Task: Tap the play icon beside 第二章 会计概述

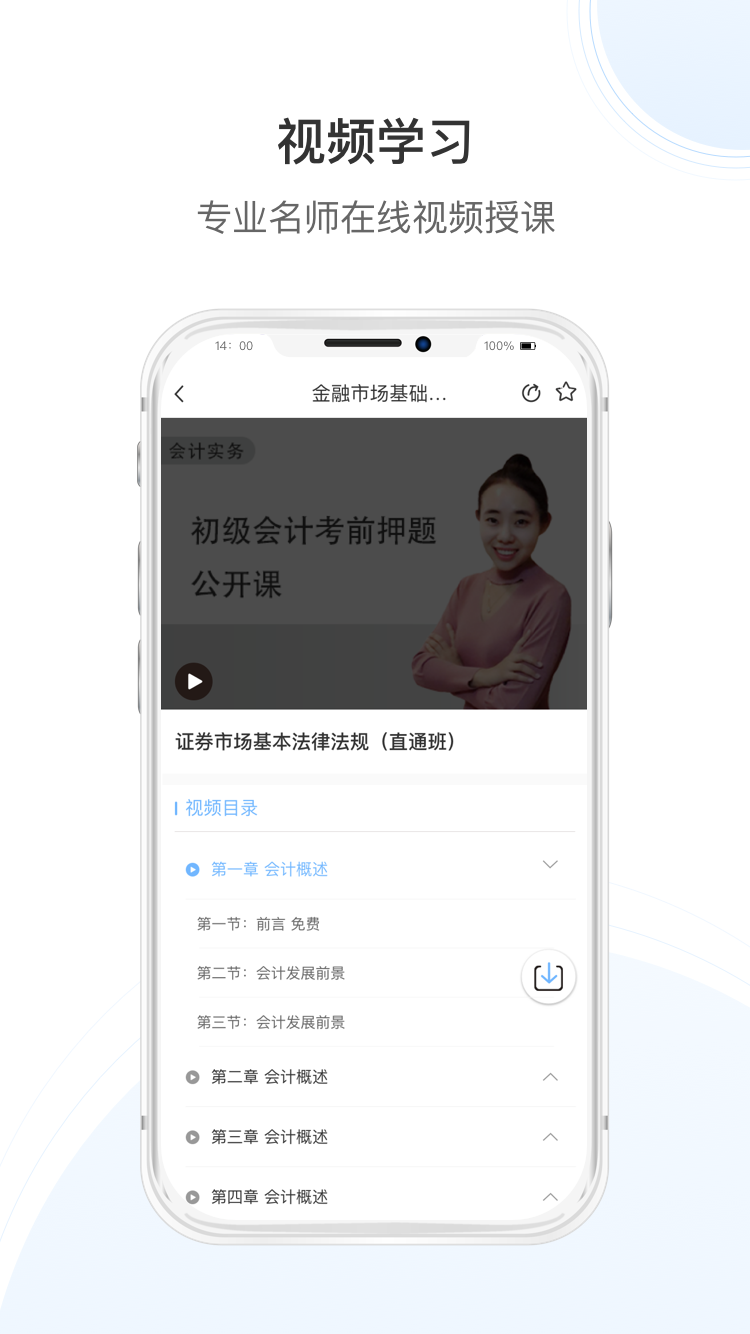Action: tap(192, 1077)
